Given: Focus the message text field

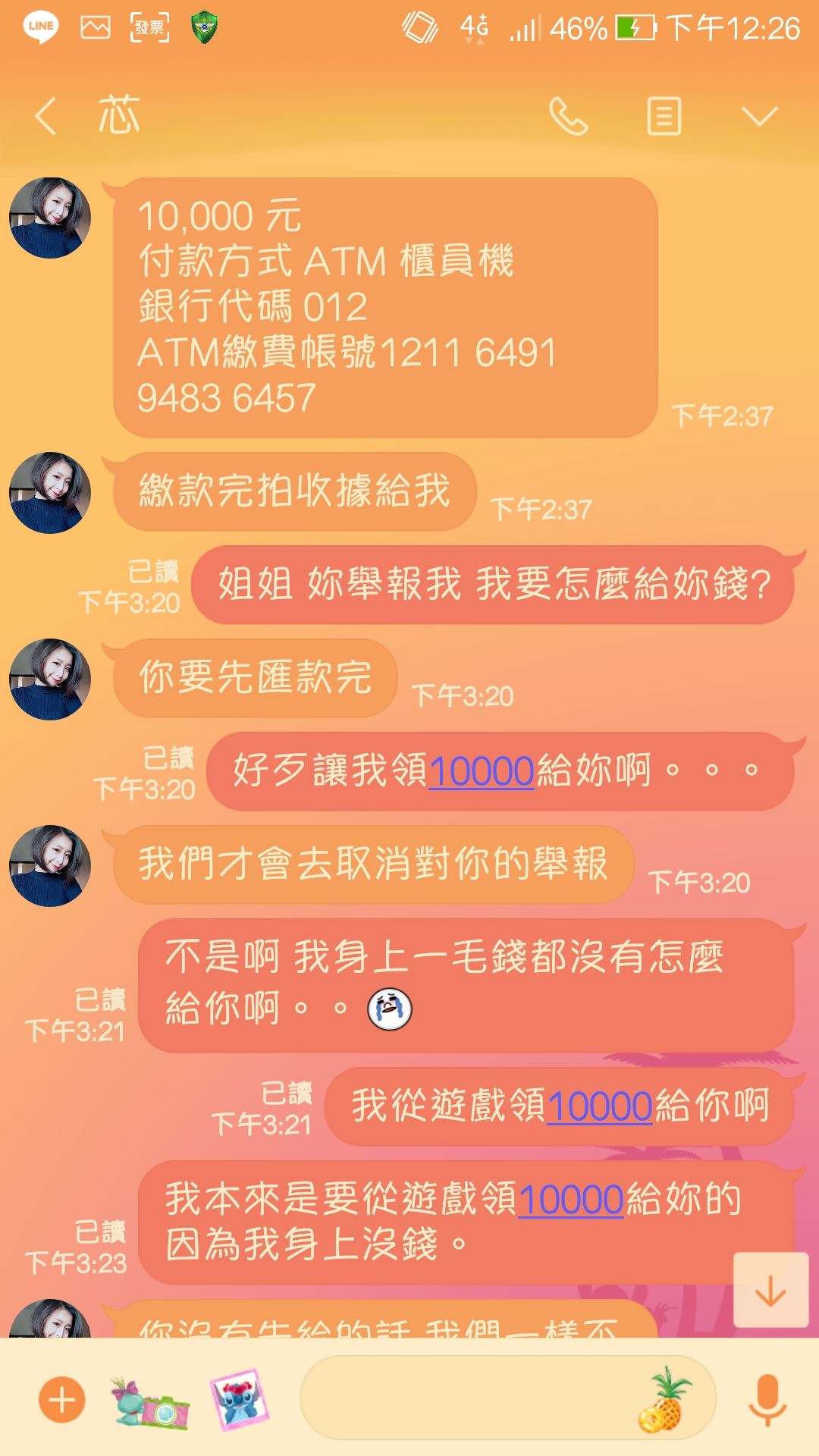Looking at the screenshot, I should pyautogui.click(x=470, y=1400).
